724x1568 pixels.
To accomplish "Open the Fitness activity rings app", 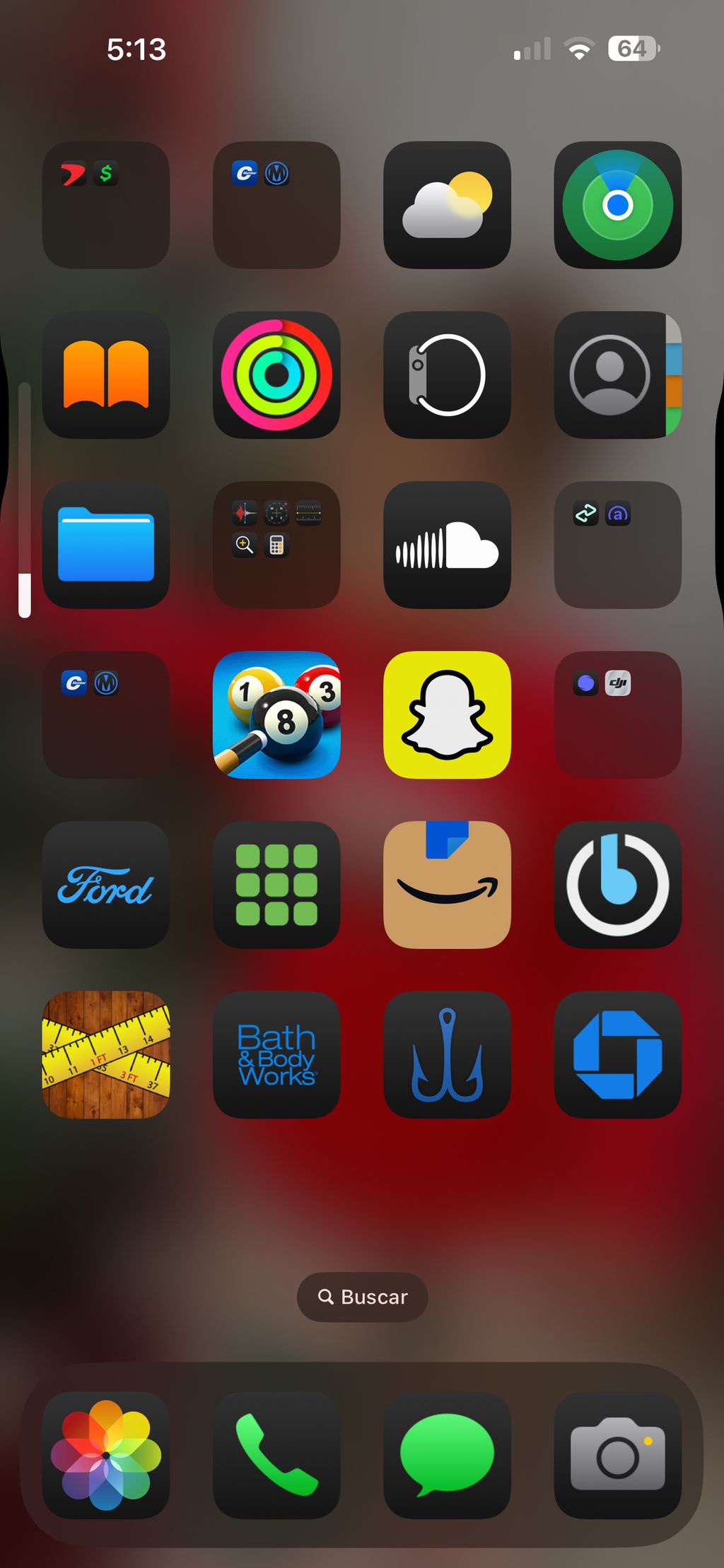I will pos(276,375).
